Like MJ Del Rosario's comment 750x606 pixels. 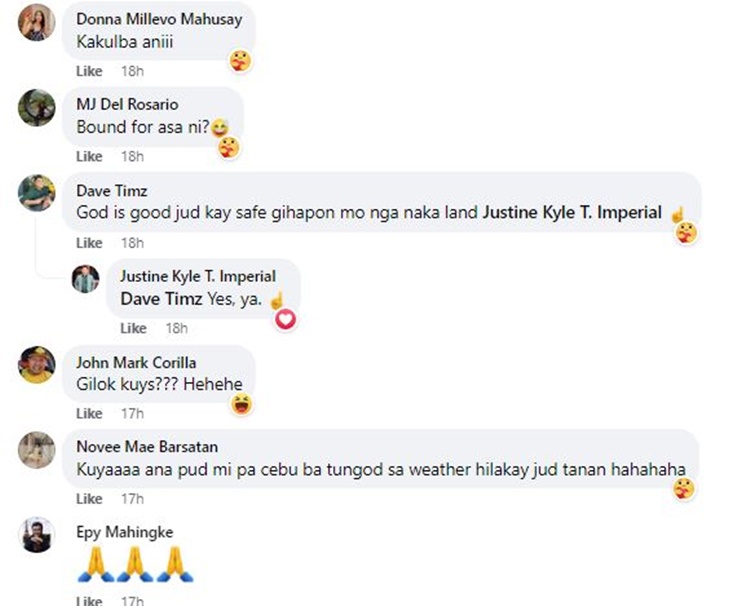pos(89,156)
